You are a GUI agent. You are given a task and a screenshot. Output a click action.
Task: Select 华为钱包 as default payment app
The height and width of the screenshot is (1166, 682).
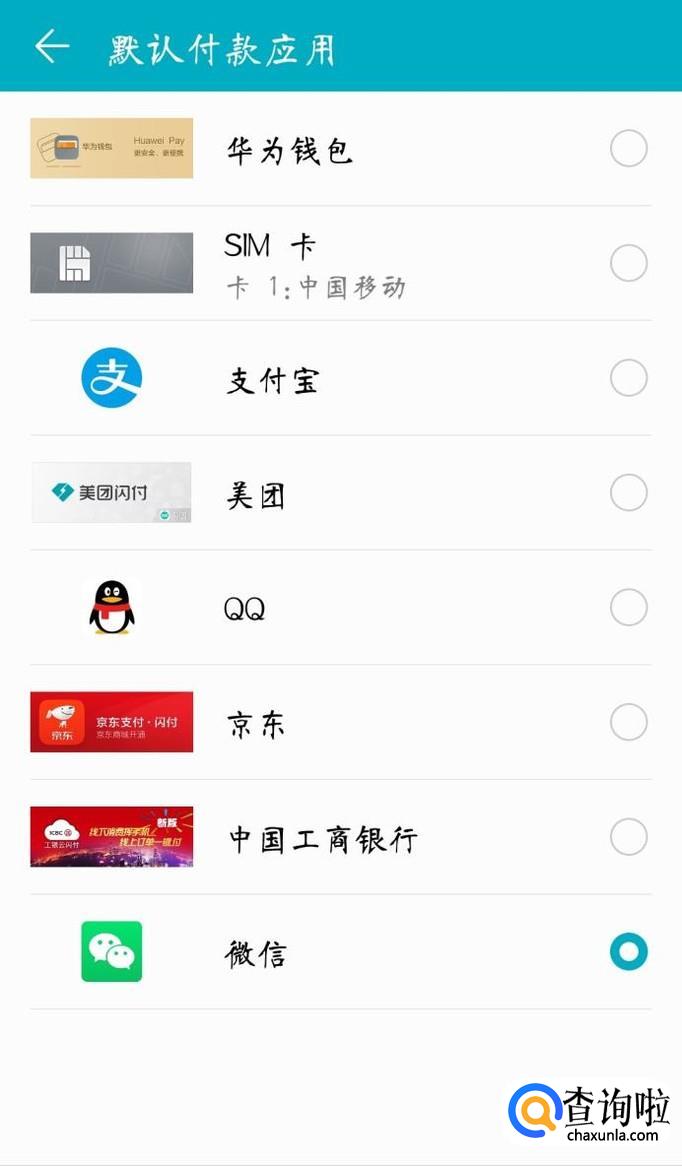[628, 149]
